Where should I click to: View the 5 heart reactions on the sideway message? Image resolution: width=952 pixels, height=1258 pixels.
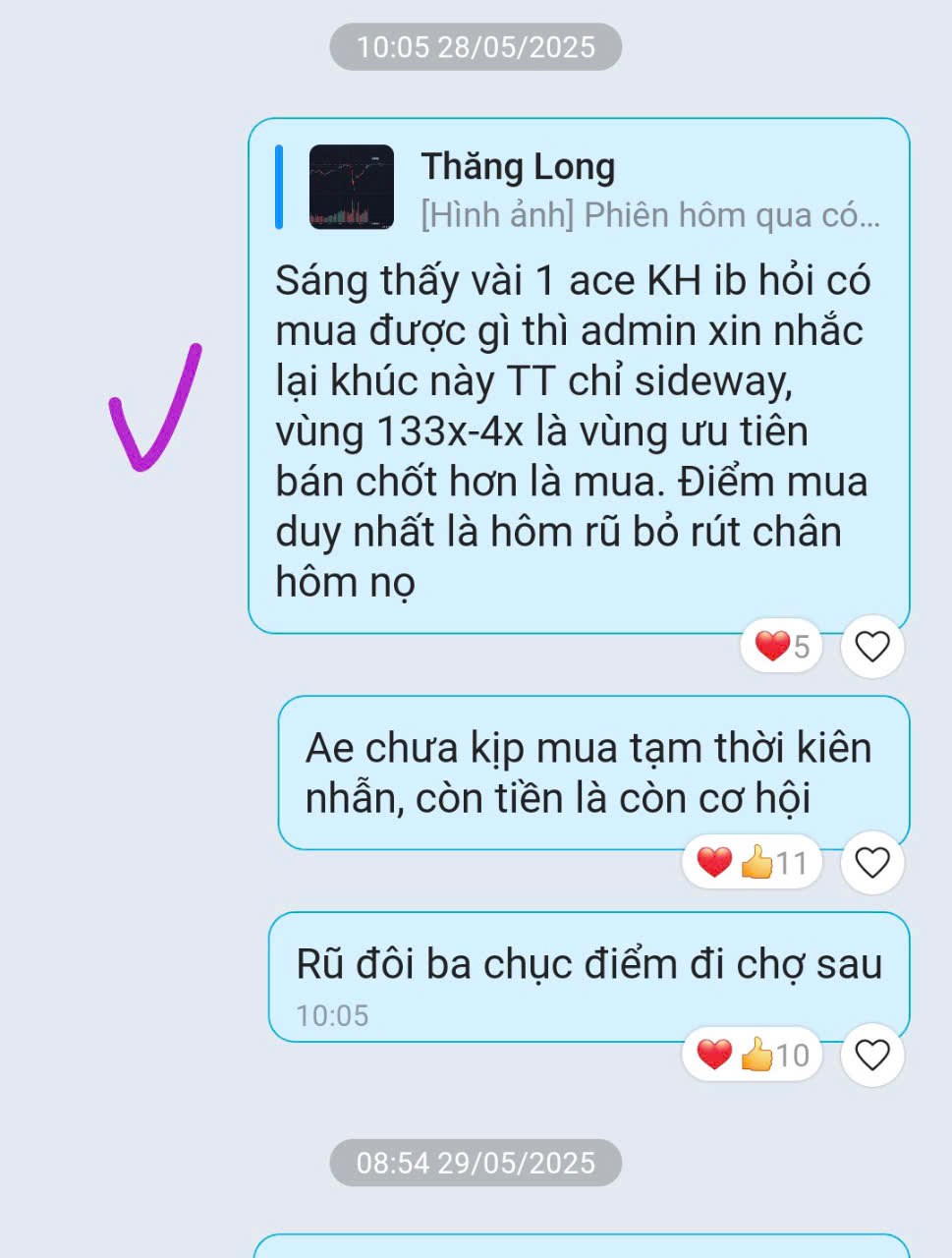click(782, 647)
